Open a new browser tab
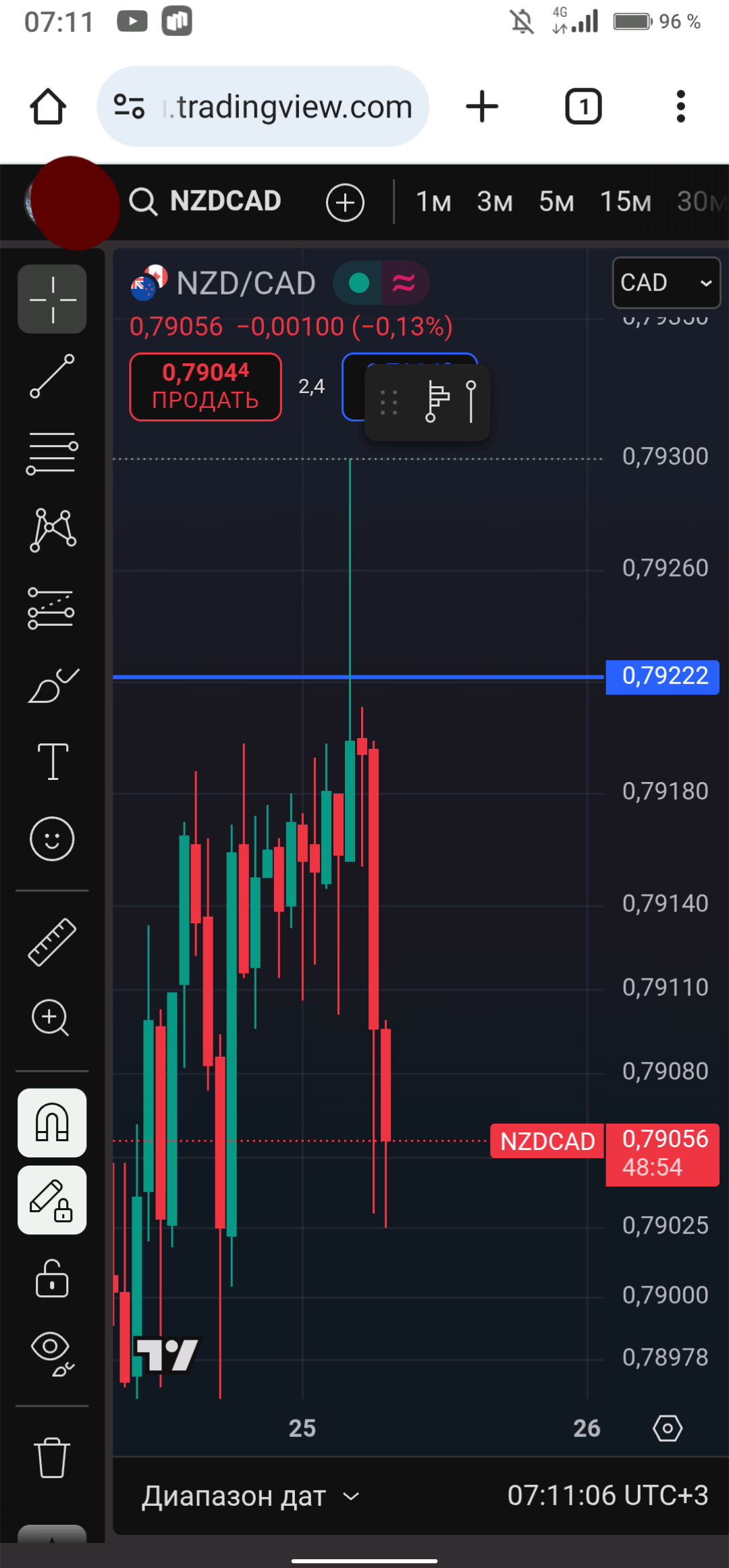 [482, 107]
